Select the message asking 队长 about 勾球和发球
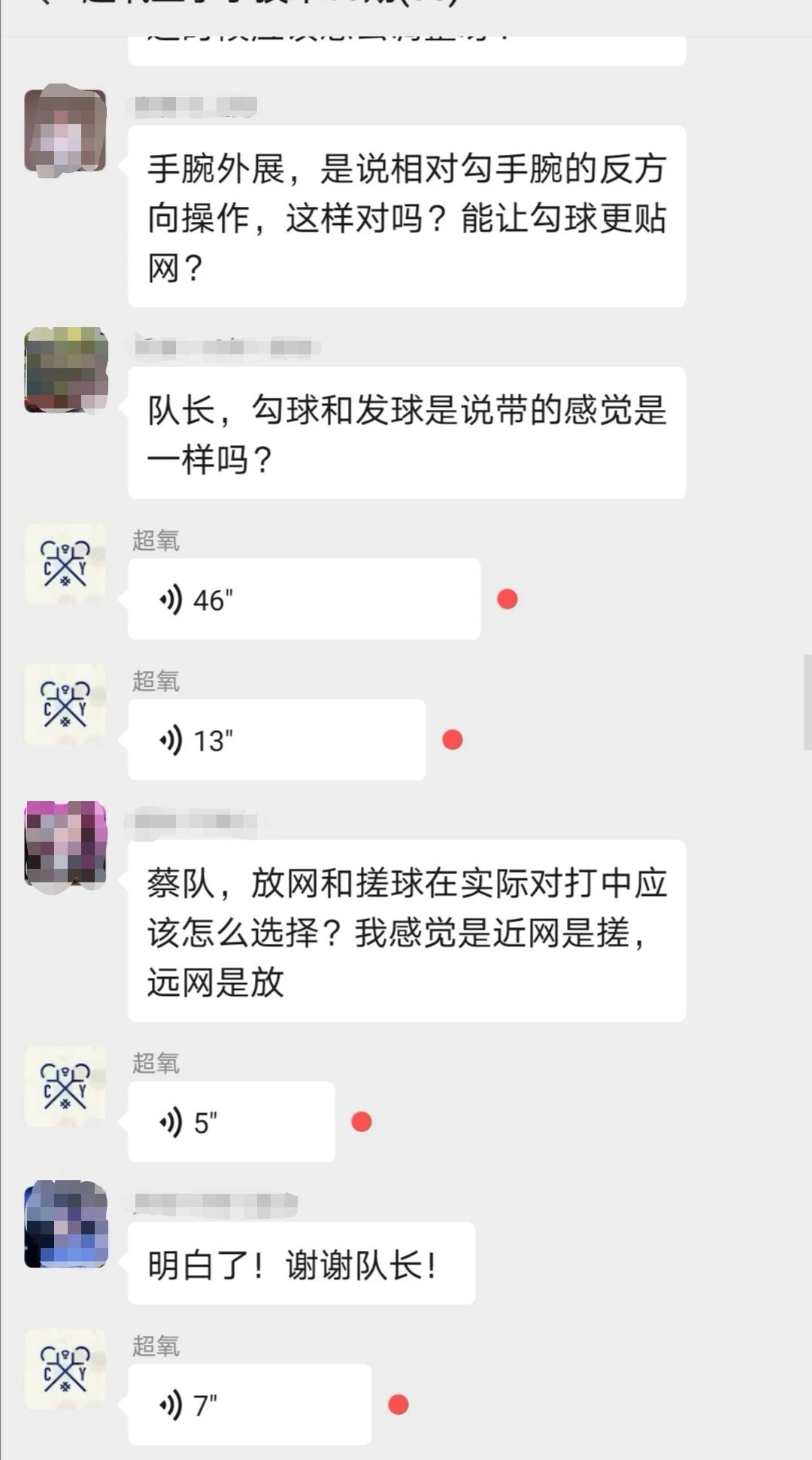The width and height of the screenshot is (812, 1460). pyautogui.click(x=406, y=429)
